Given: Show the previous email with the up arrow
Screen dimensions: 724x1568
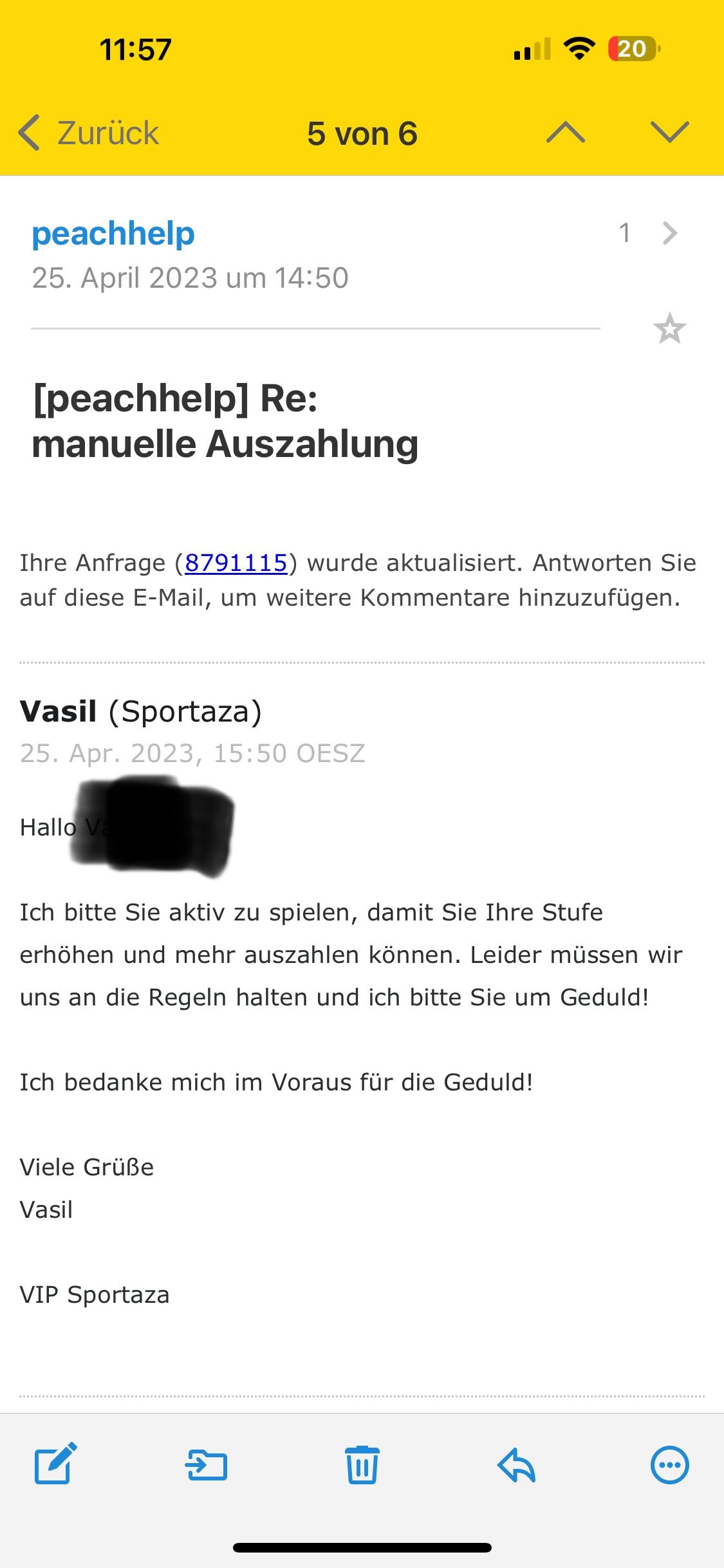Looking at the screenshot, I should (565, 133).
